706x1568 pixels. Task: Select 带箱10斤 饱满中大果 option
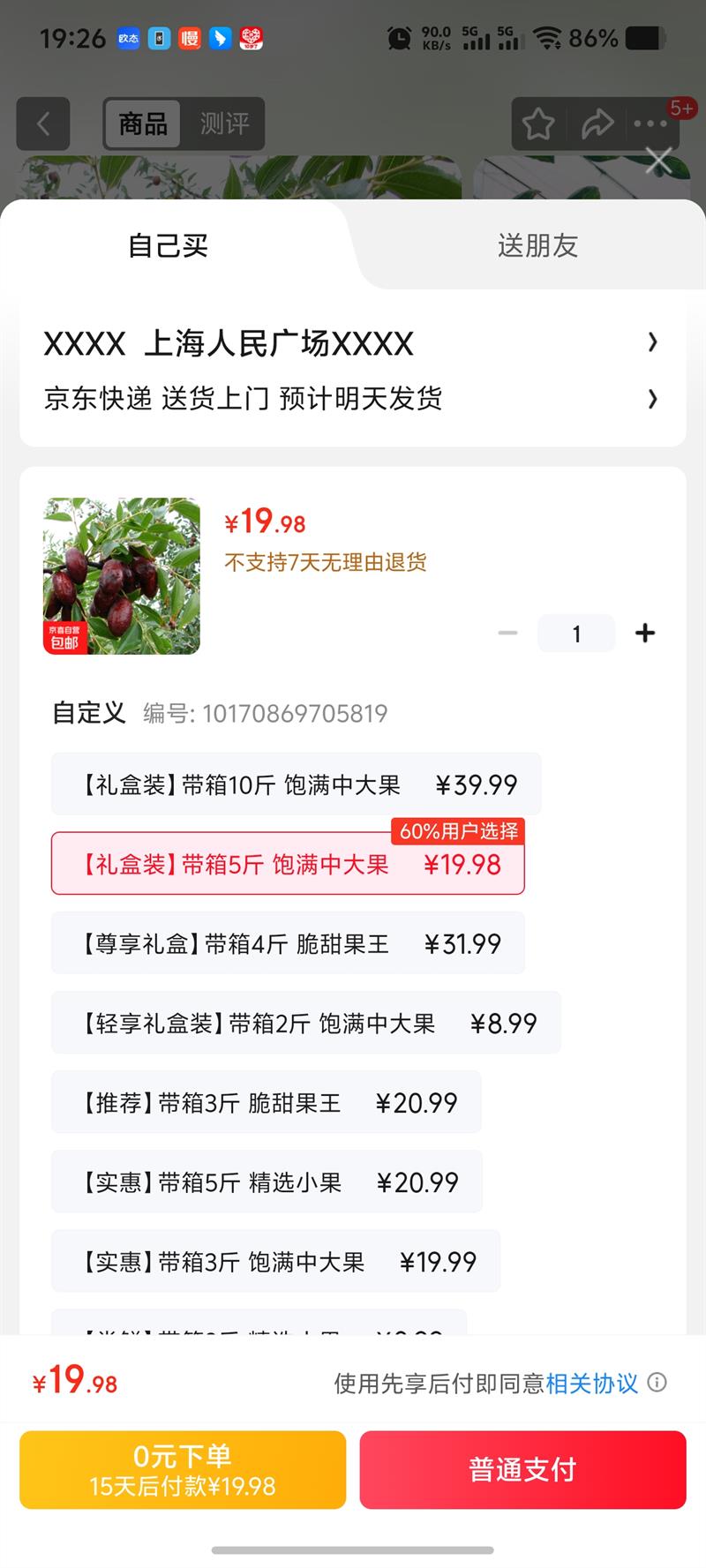point(296,784)
